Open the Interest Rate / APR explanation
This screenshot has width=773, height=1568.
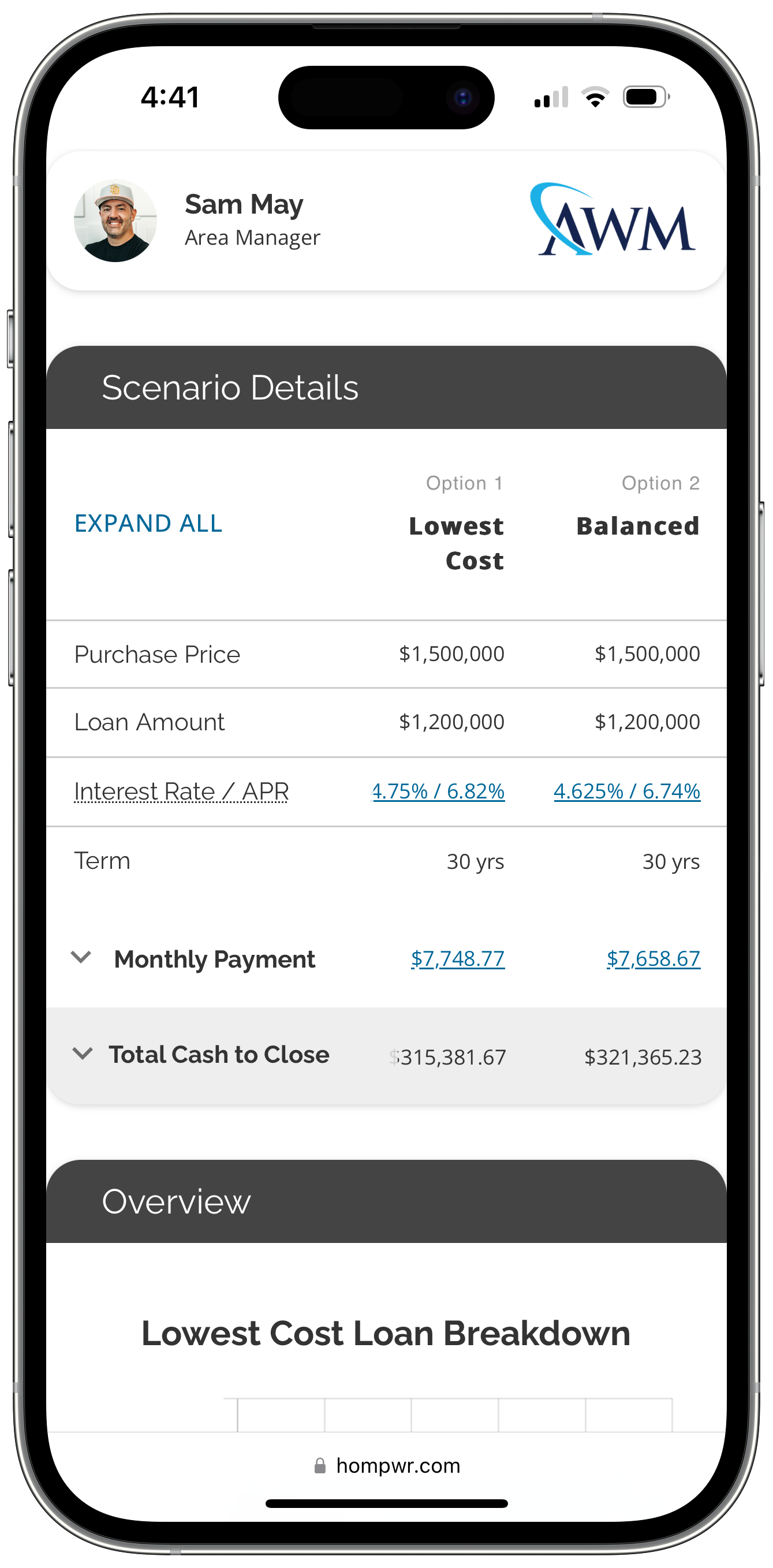[x=181, y=792]
